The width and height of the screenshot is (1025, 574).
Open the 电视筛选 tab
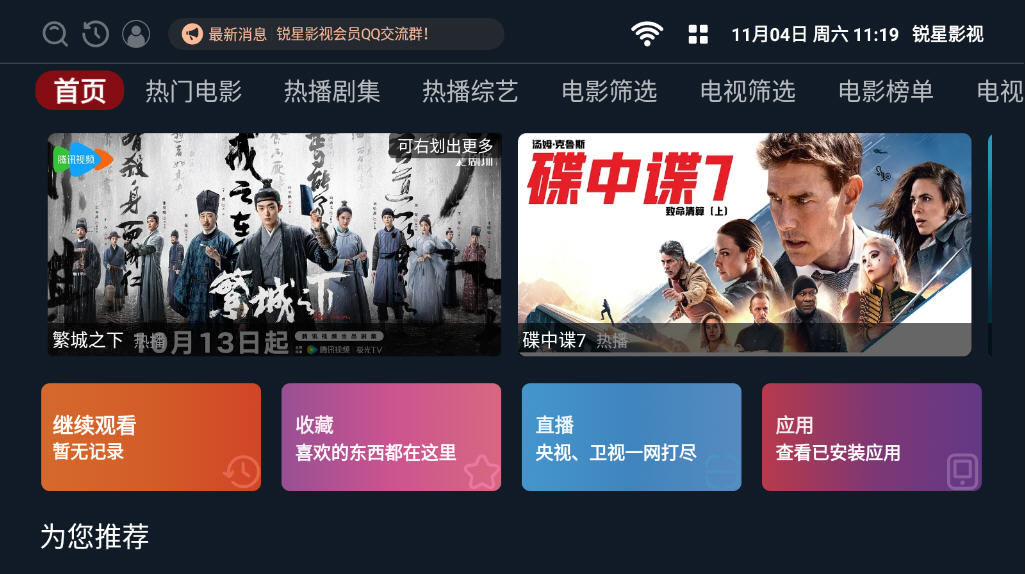[747, 92]
